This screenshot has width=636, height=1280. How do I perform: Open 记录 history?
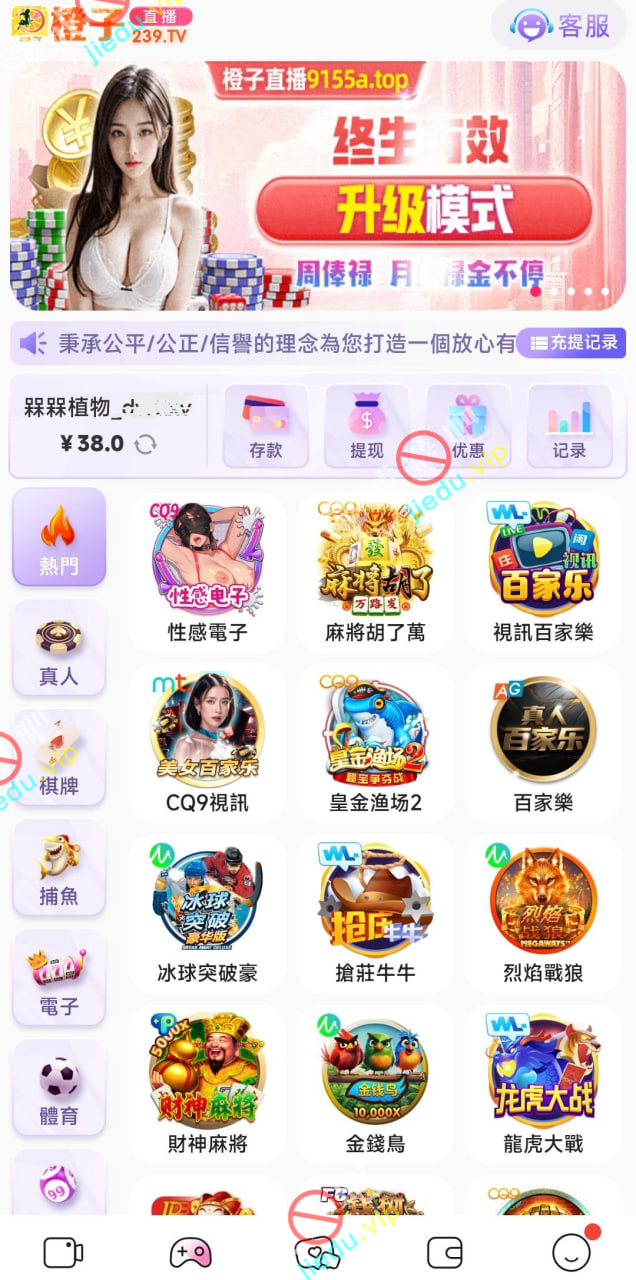569,425
